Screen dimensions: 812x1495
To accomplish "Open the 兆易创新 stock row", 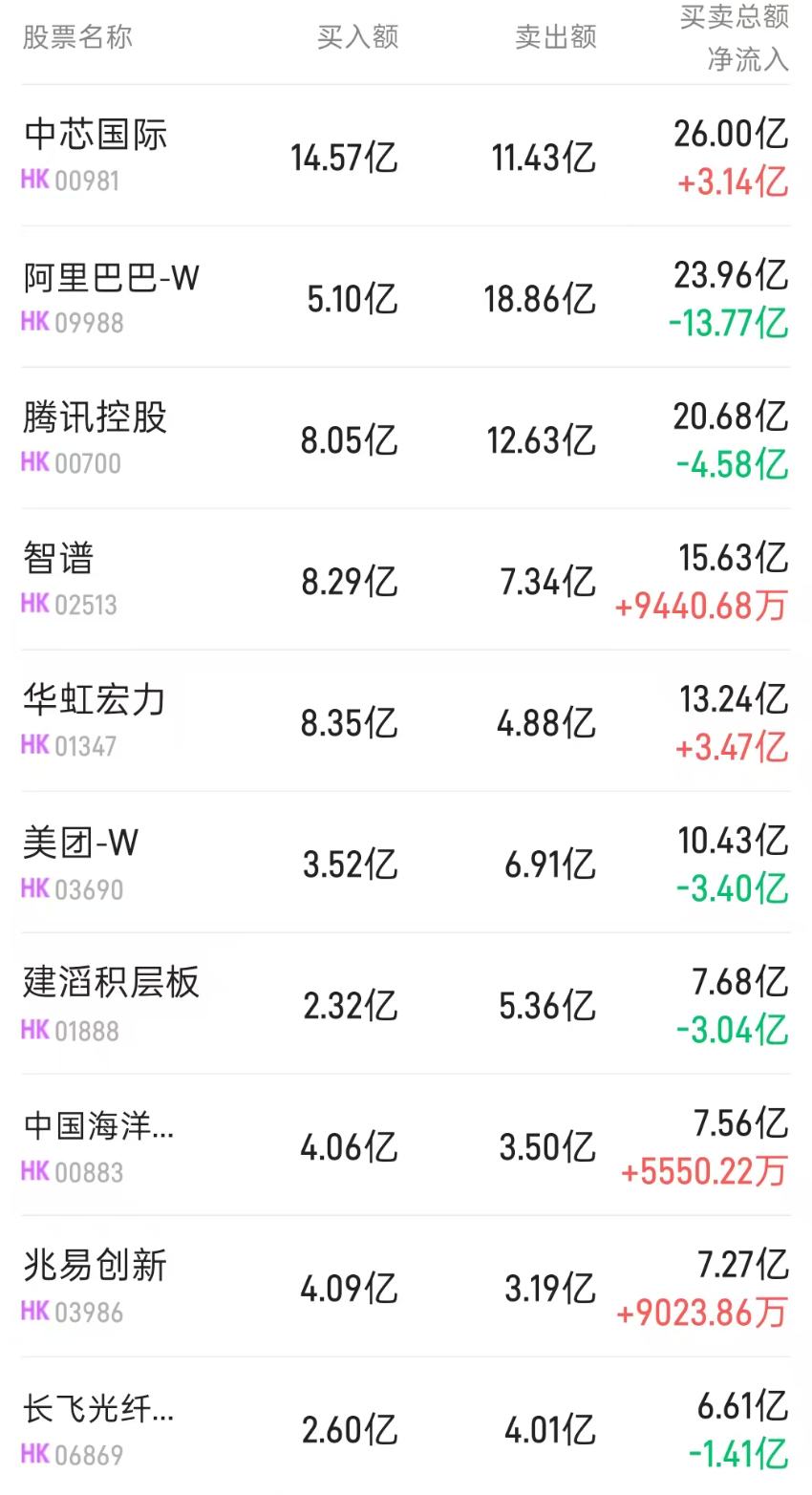I will [406, 1287].
